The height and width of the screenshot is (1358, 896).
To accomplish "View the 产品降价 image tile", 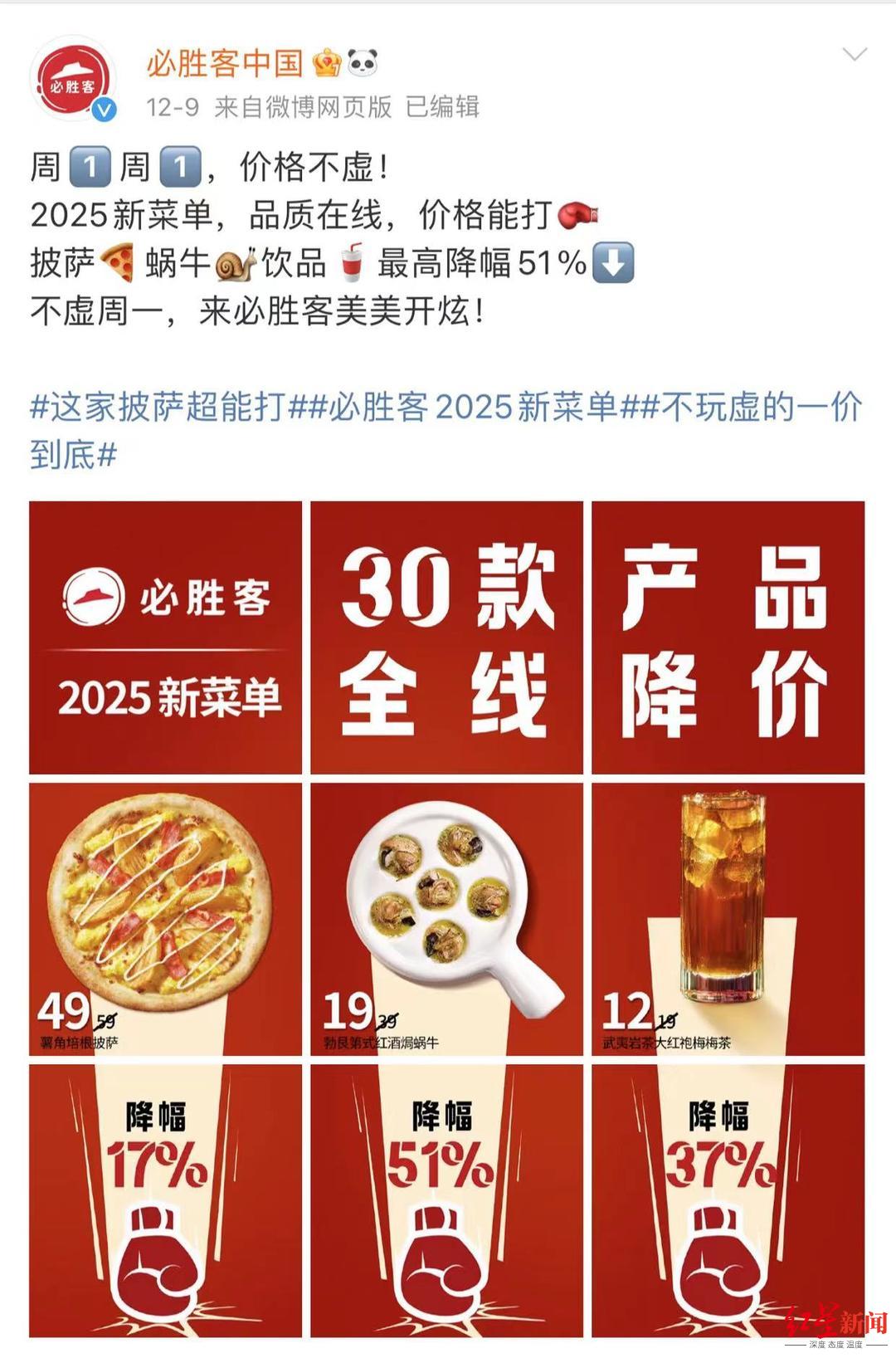I will click(728, 637).
